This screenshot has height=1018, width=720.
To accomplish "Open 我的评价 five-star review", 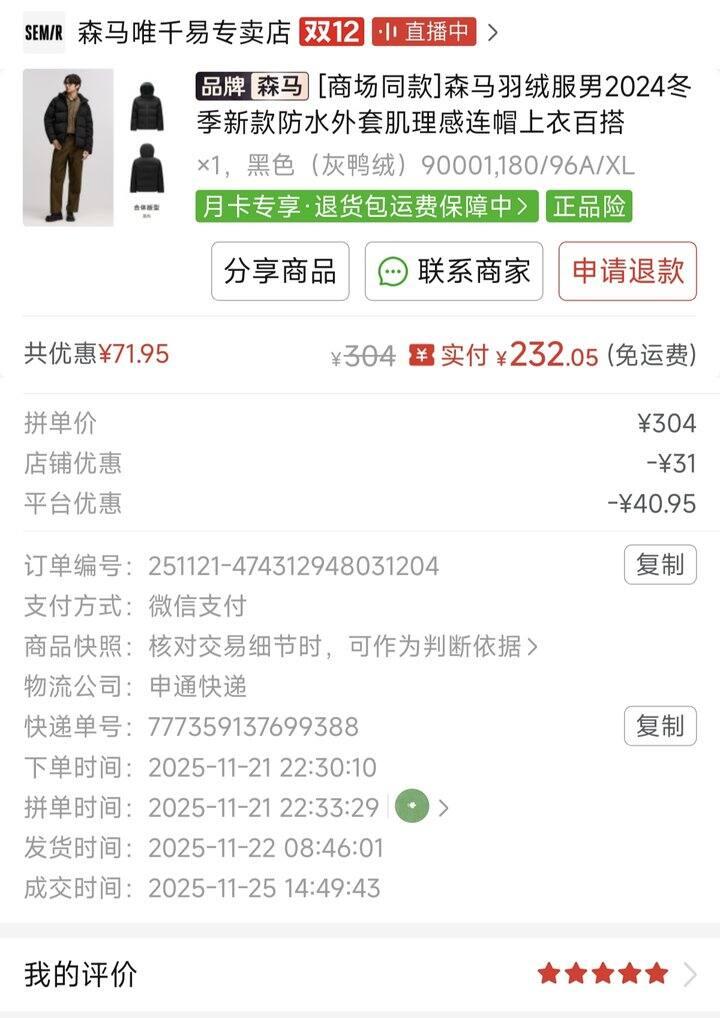I will point(360,973).
